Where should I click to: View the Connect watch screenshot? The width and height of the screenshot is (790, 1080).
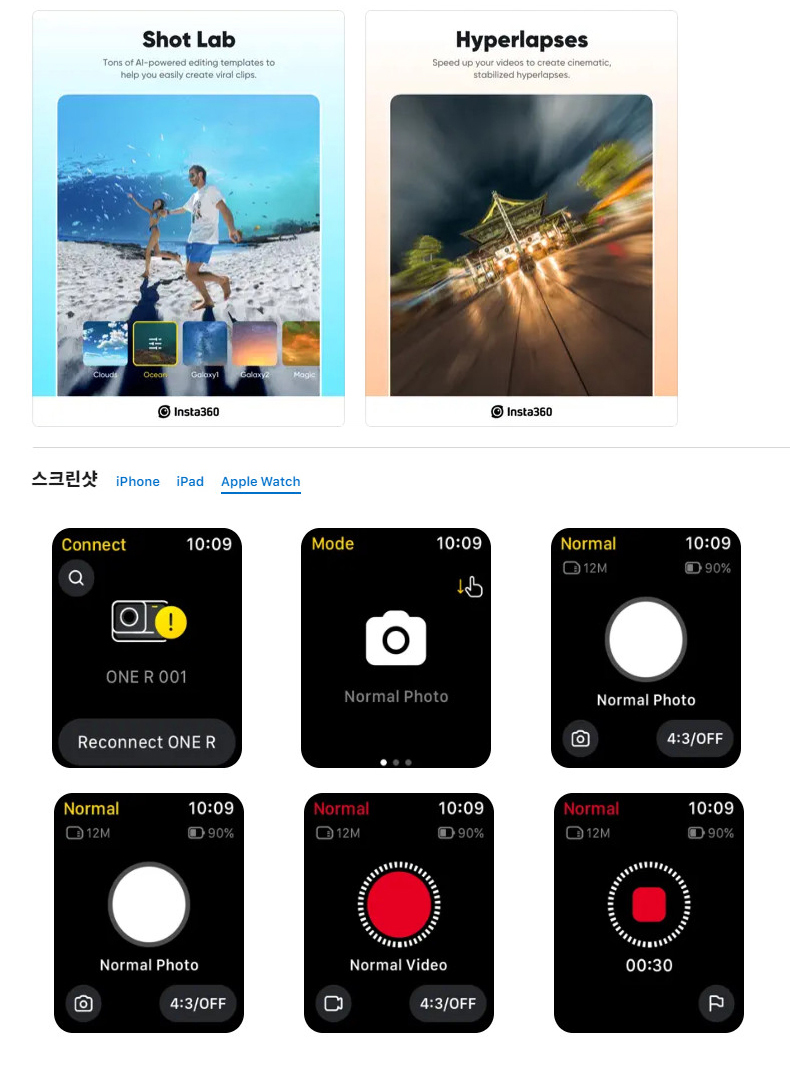147,647
